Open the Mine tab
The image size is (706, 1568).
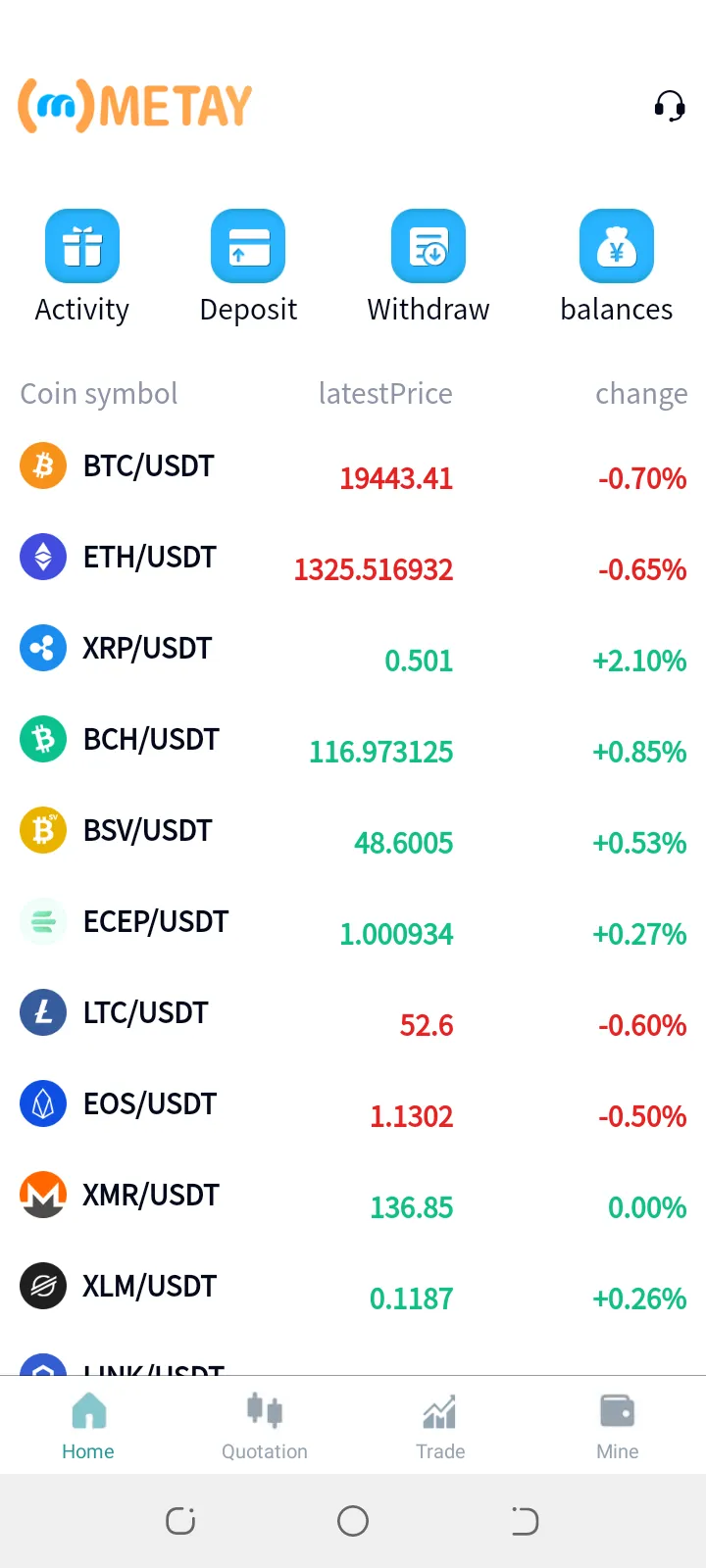tap(618, 1426)
